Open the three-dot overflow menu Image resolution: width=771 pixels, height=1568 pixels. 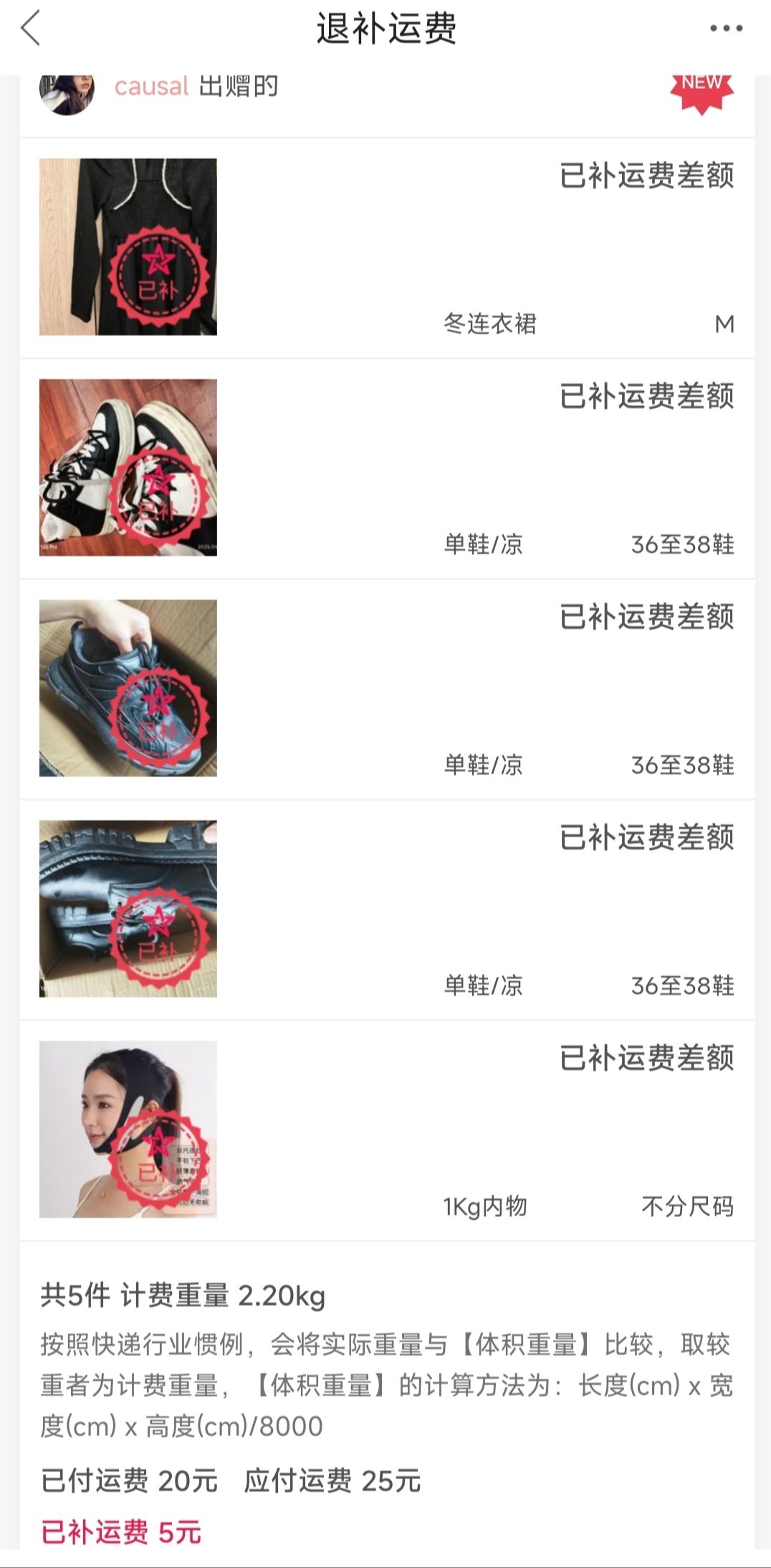coord(726,29)
